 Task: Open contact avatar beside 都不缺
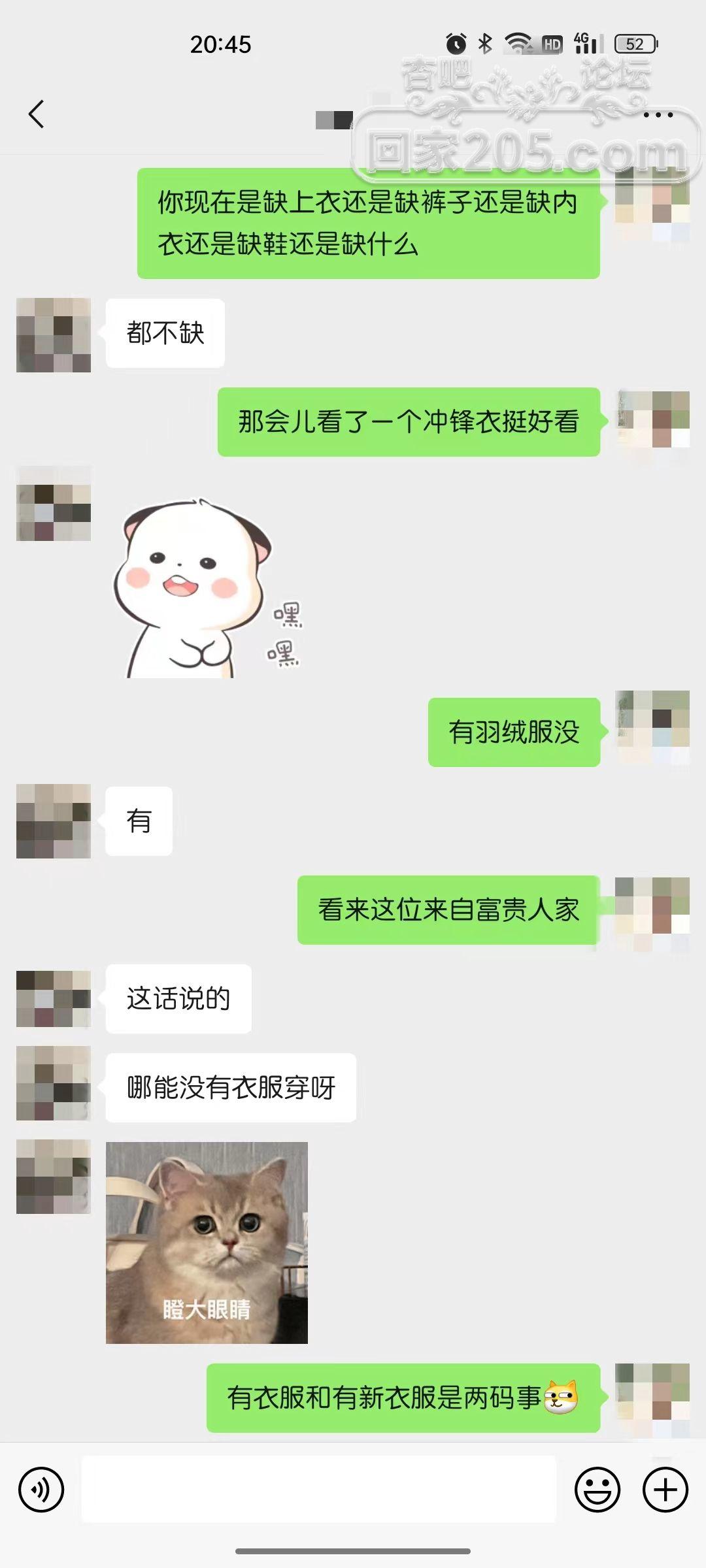(x=54, y=335)
